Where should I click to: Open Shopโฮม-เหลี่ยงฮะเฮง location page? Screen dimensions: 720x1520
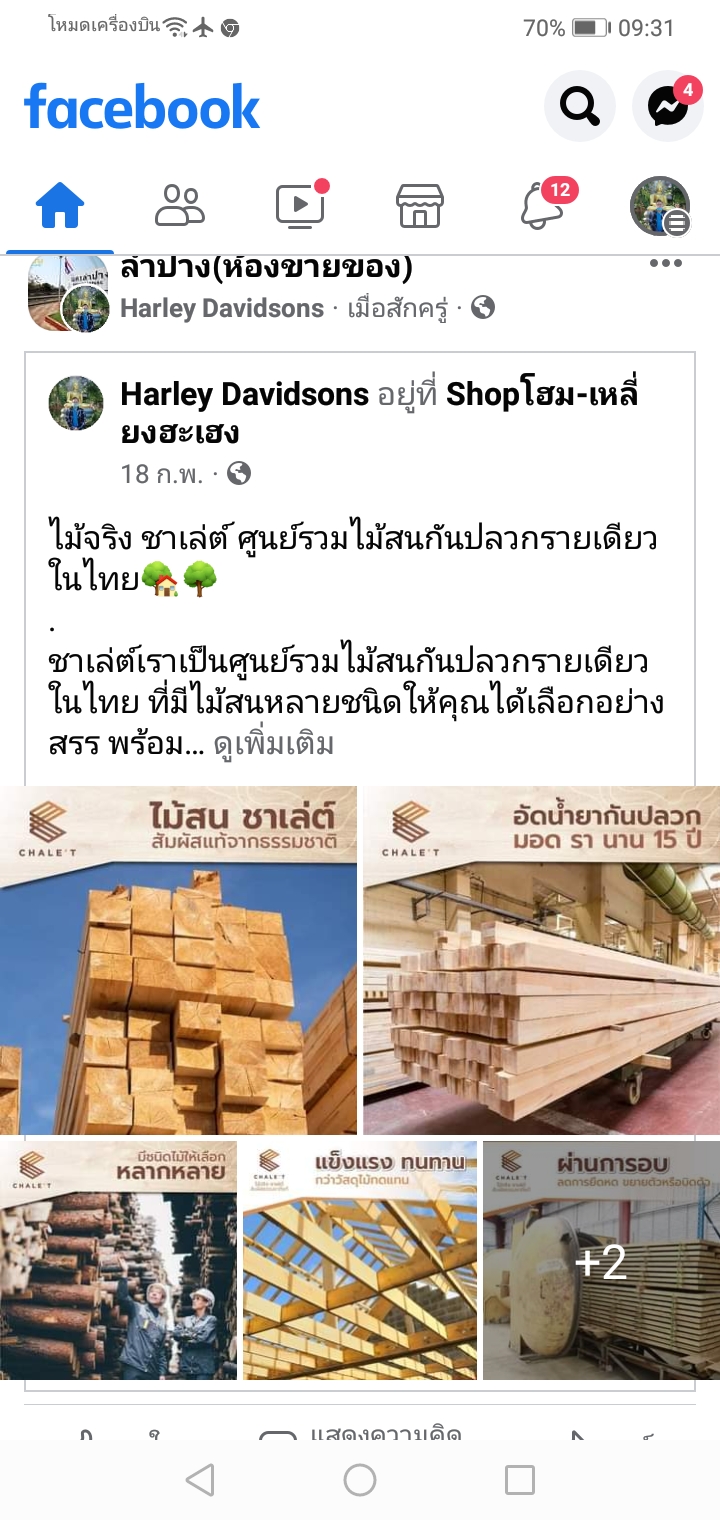click(x=541, y=395)
